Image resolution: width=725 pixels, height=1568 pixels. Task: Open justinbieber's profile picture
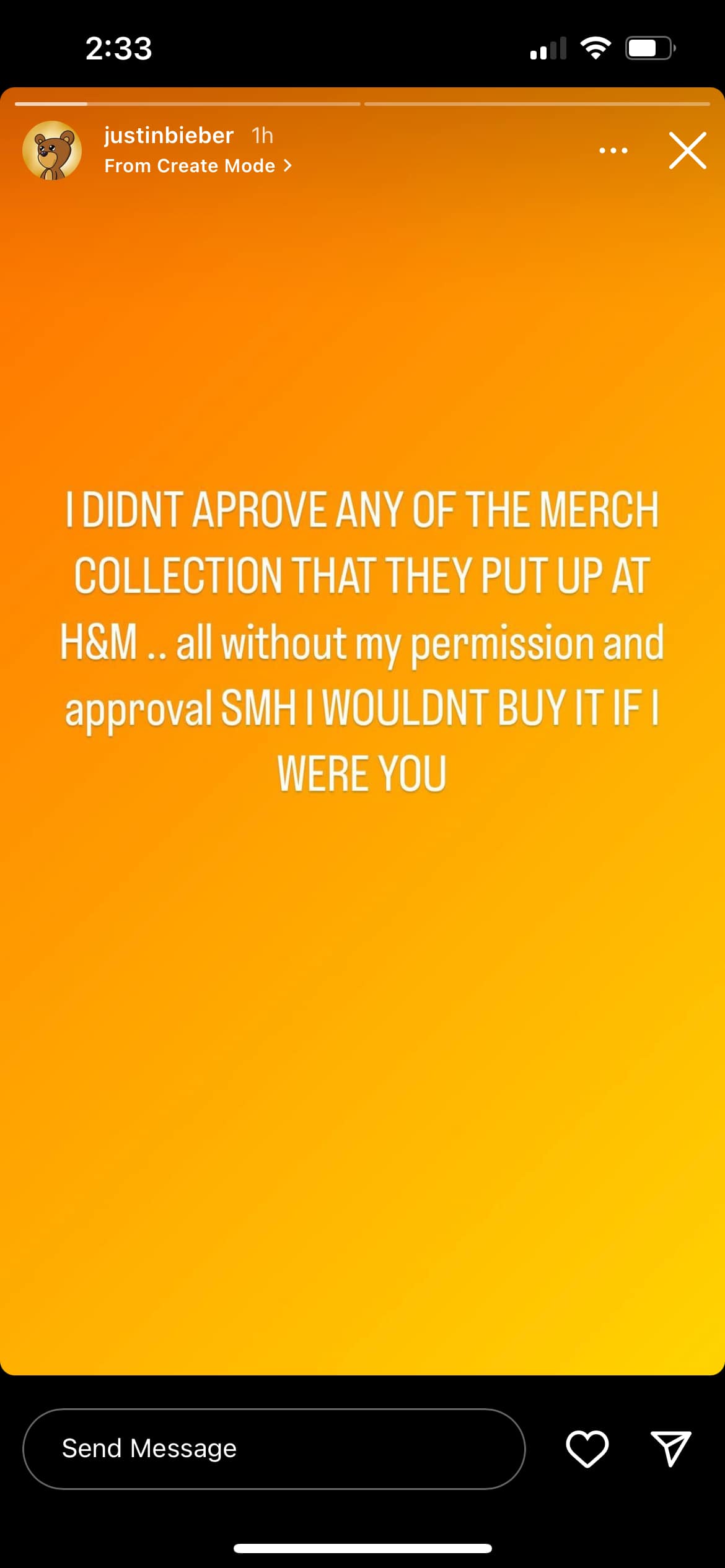[x=52, y=150]
